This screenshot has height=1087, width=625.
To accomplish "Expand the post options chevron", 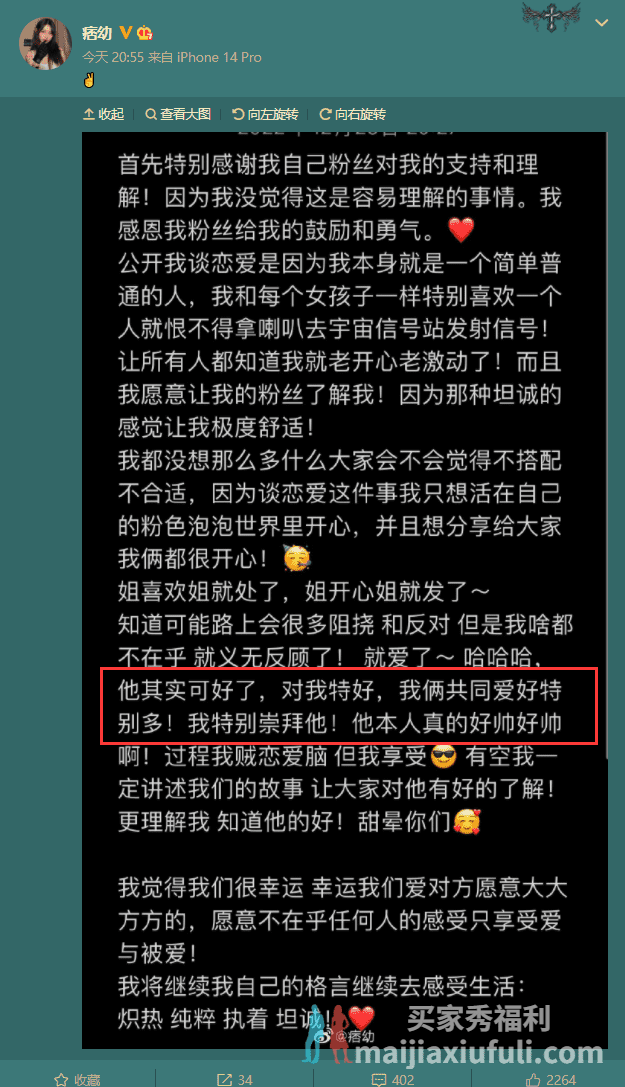I will tap(600, 23).
